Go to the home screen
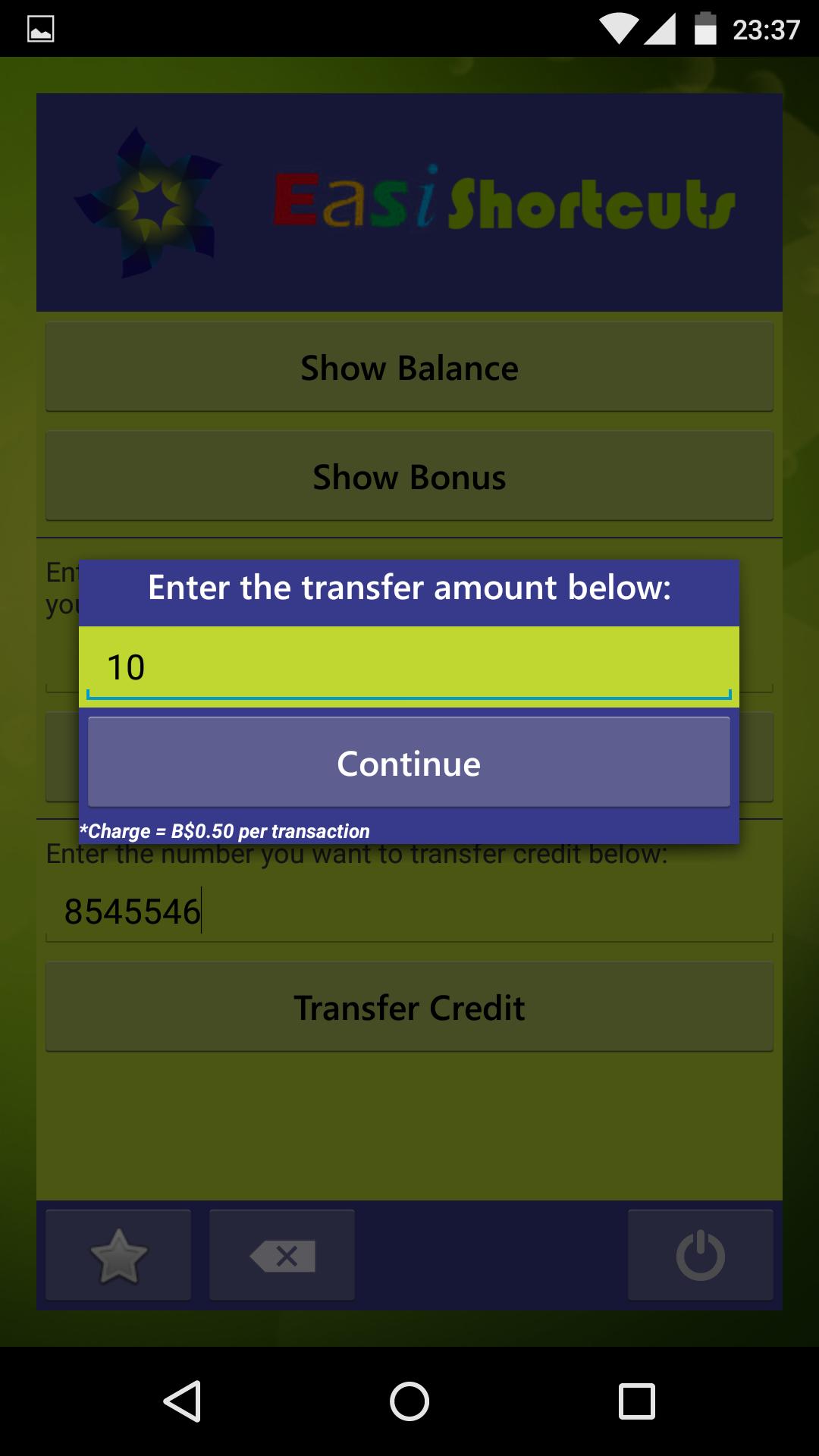The height and width of the screenshot is (1456, 819). [409, 1401]
